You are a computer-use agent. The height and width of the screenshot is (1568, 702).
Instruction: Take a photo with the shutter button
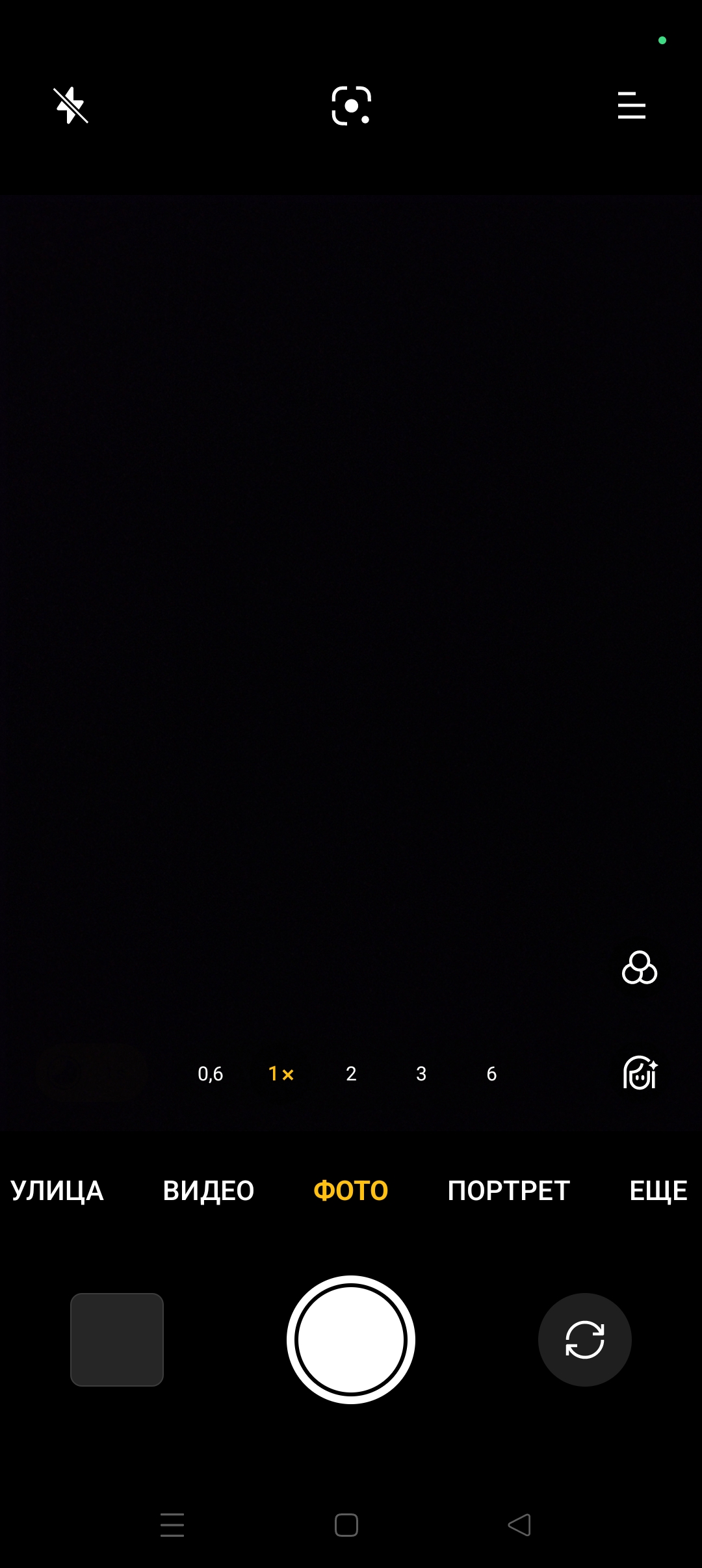coord(351,1339)
